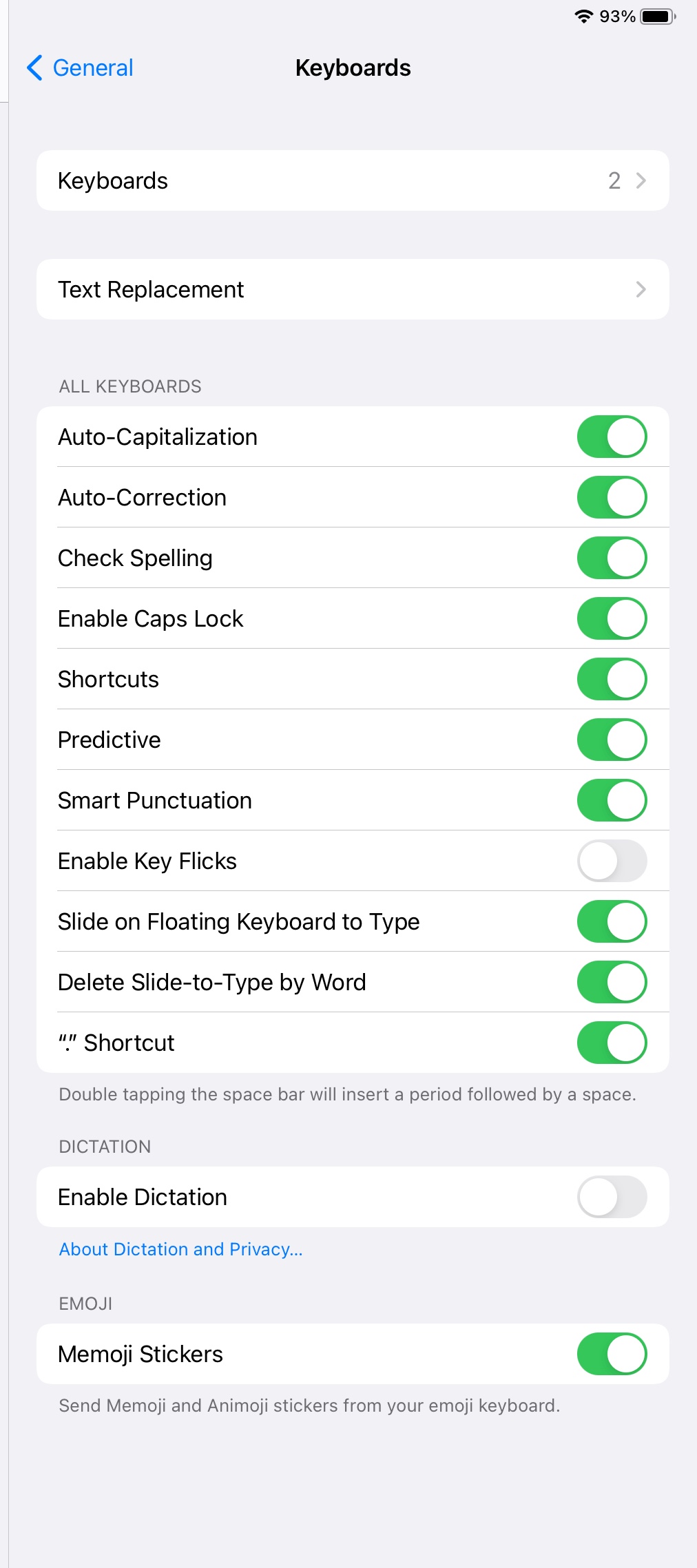Switch off the period "." Shortcut
Screen dimensions: 697x1568
(x=612, y=1043)
